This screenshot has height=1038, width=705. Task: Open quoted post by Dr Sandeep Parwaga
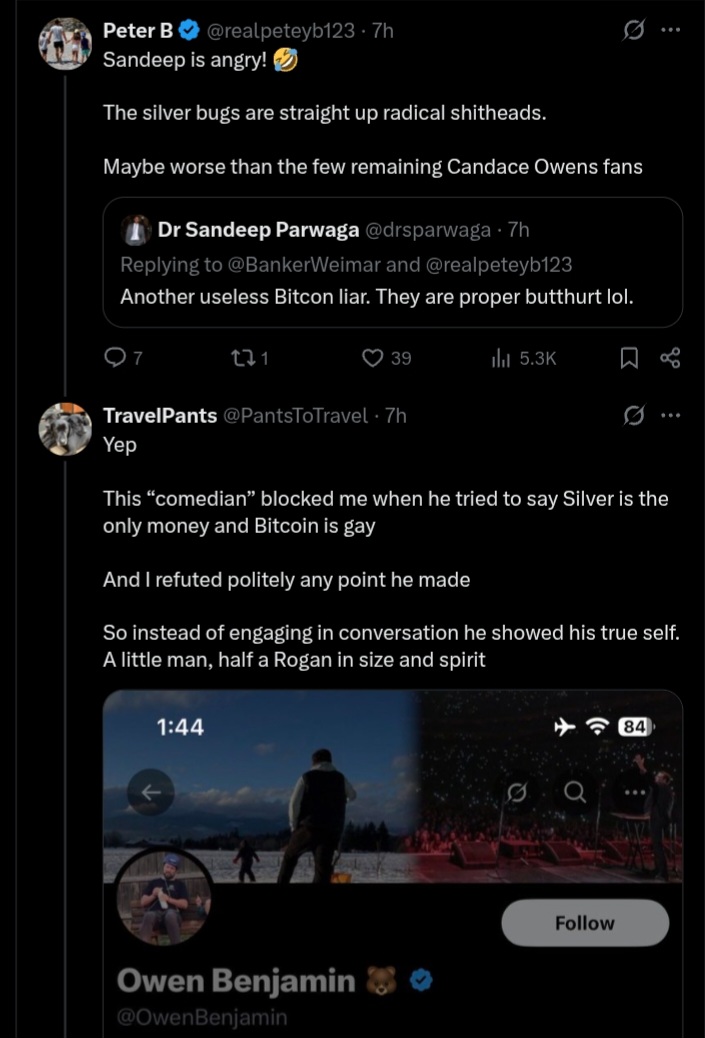(x=392, y=263)
